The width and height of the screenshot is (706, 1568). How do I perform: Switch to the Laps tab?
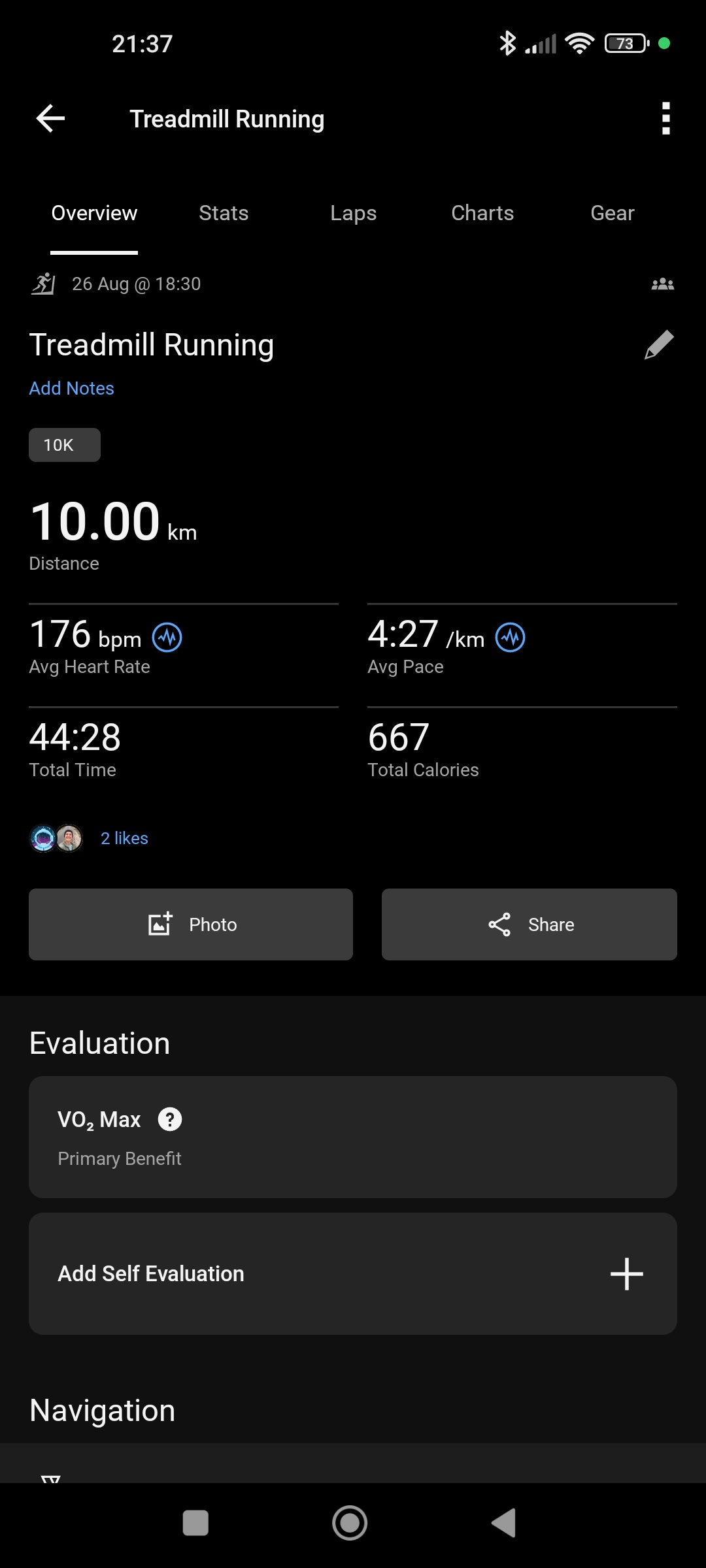353,213
